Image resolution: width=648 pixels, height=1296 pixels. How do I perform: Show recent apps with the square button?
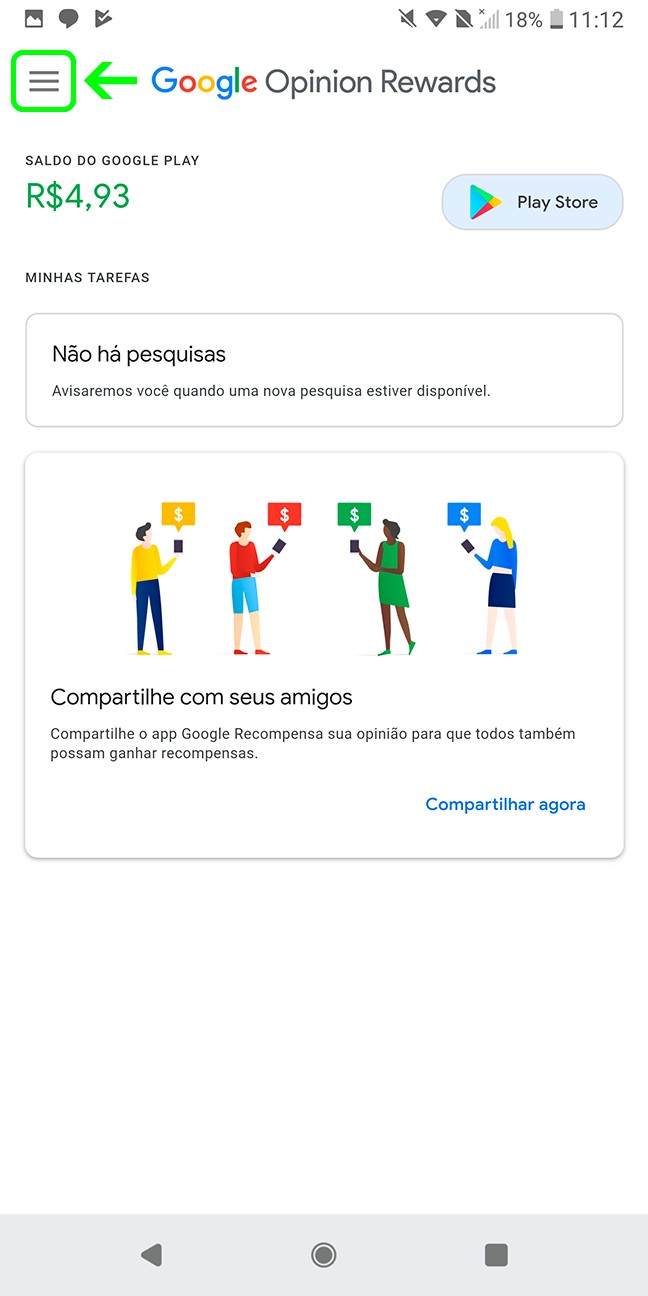[495, 1254]
